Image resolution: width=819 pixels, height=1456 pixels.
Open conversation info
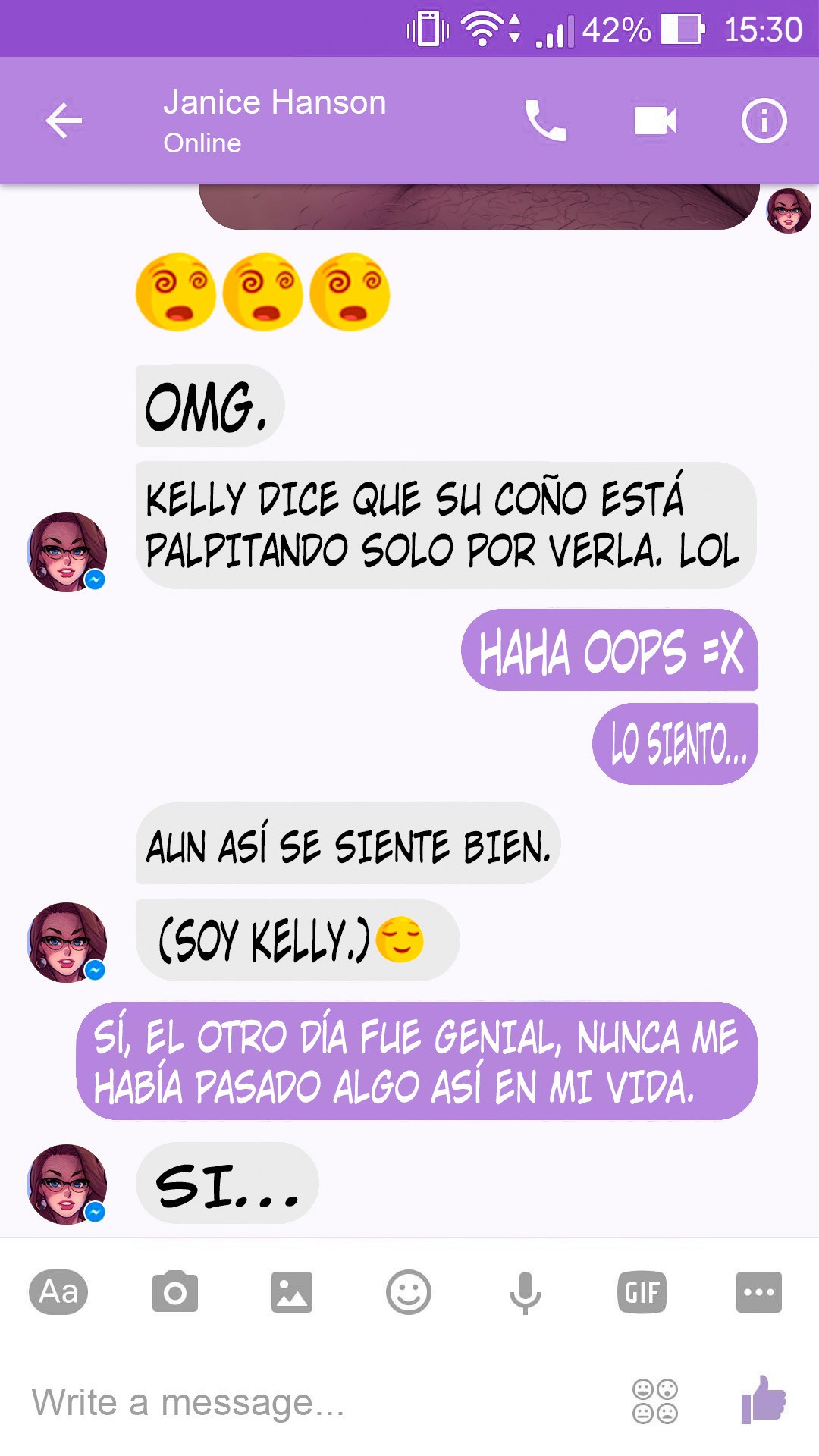764,121
